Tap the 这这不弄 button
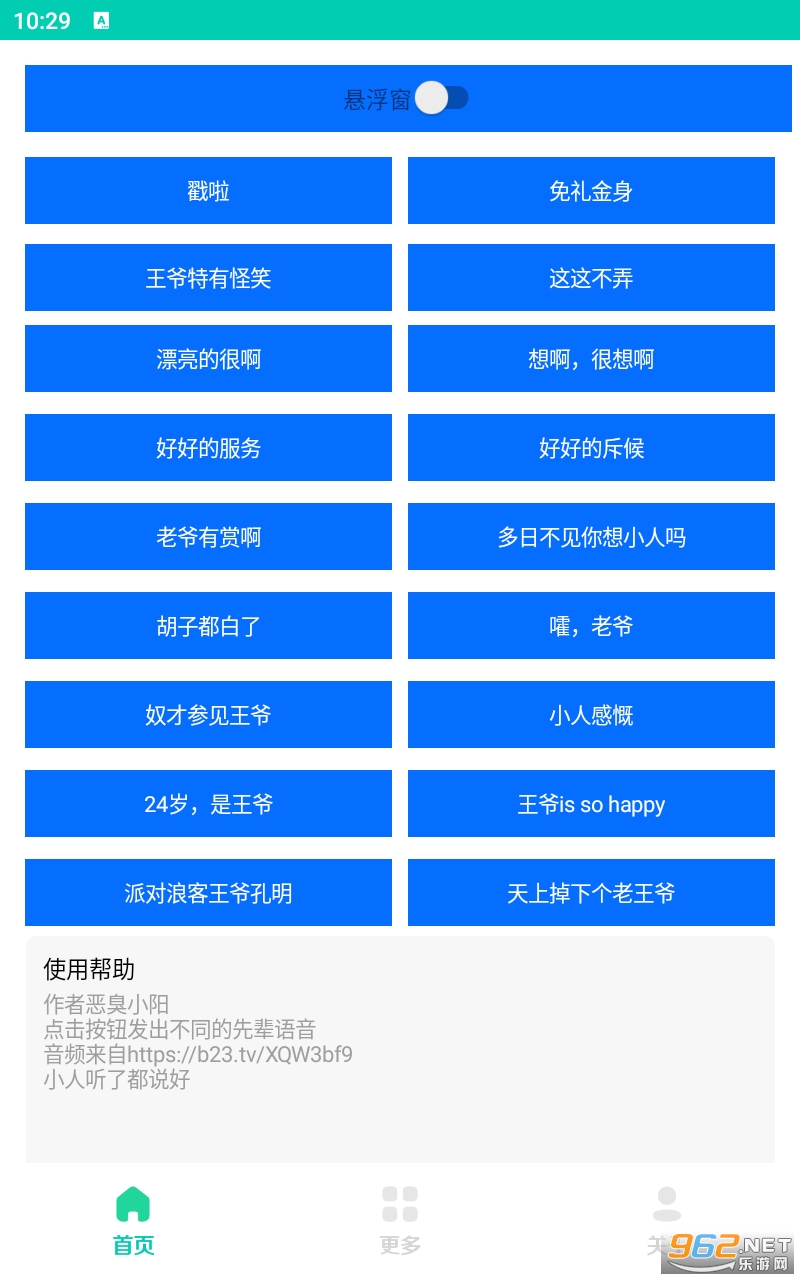This screenshot has height=1280, width=800. pyautogui.click(x=591, y=278)
